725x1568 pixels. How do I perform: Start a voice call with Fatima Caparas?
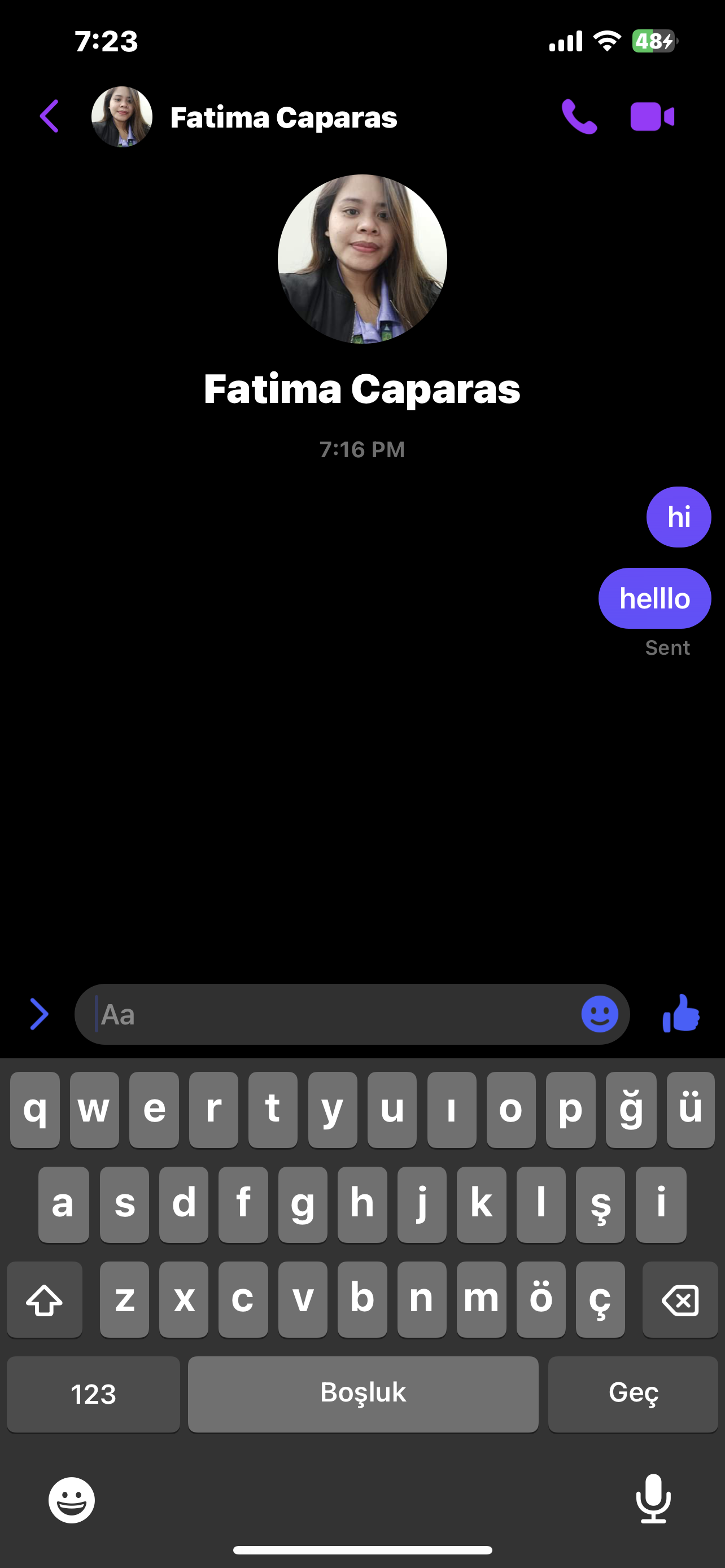click(x=579, y=116)
